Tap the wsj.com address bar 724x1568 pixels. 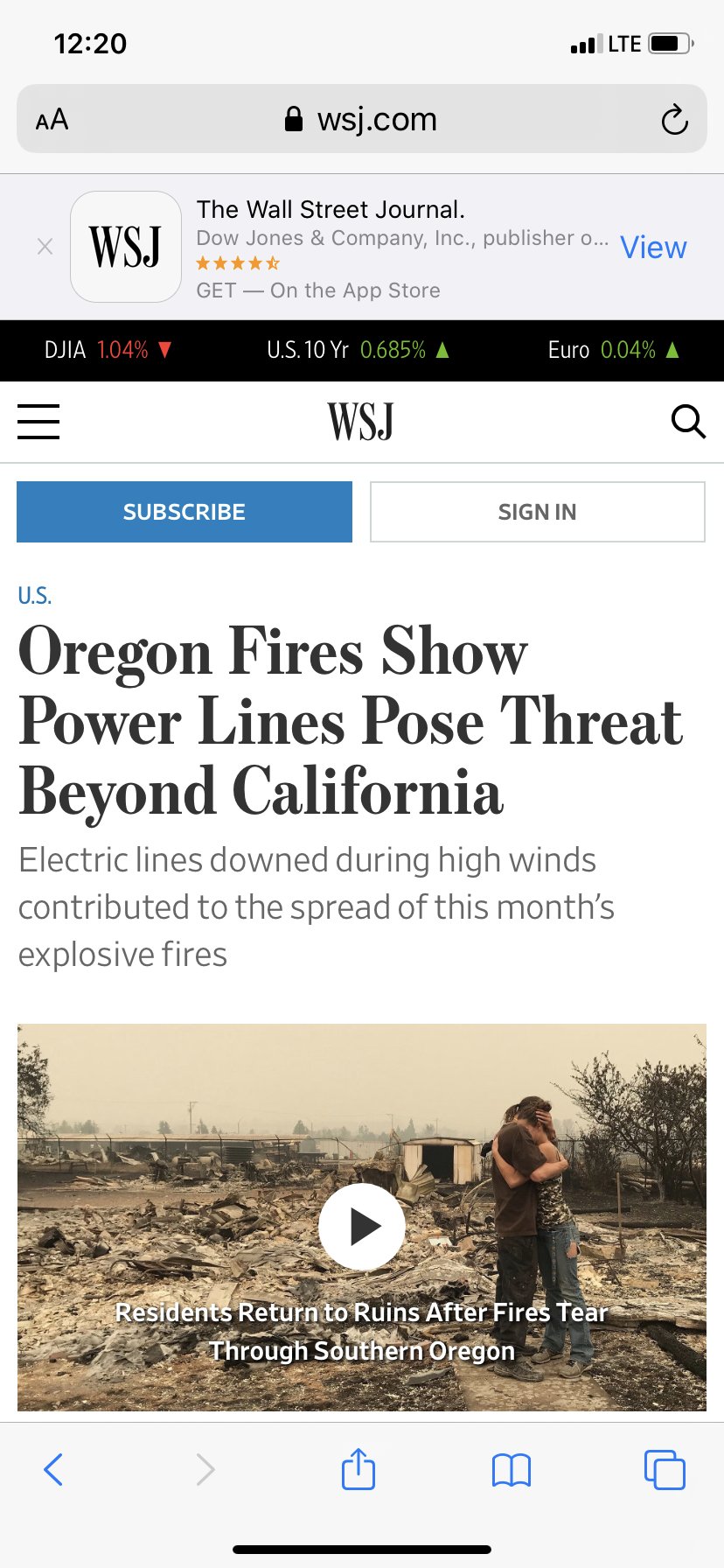pyautogui.click(x=362, y=119)
